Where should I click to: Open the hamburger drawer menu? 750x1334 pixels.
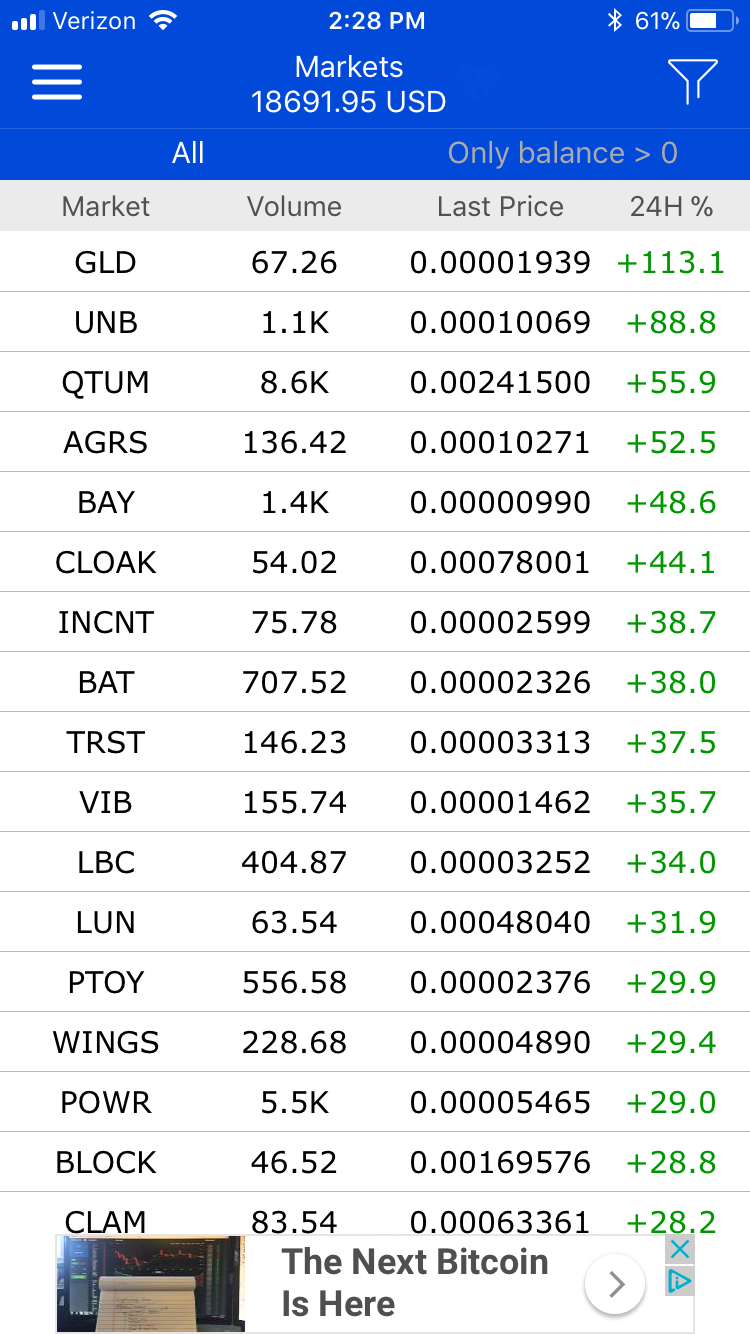pos(57,82)
